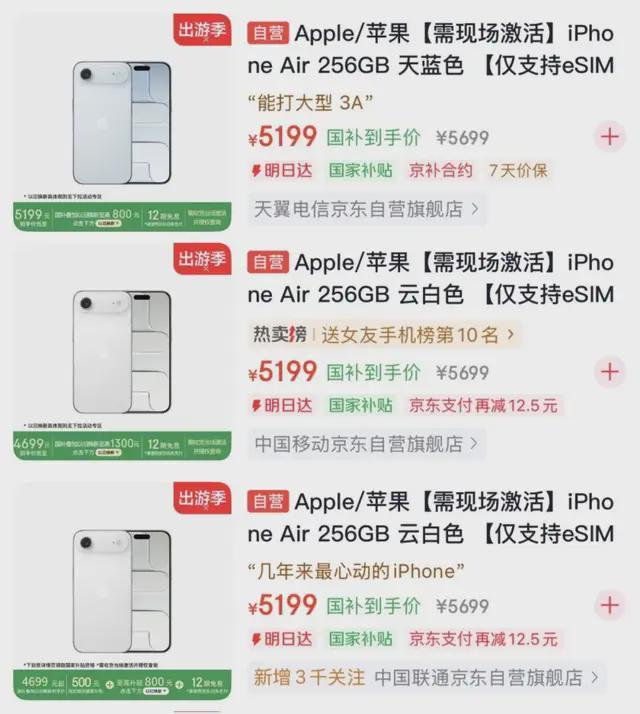Add the 中国联通 store iPhone Air to cart
640x714 pixels.
click(x=609, y=605)
